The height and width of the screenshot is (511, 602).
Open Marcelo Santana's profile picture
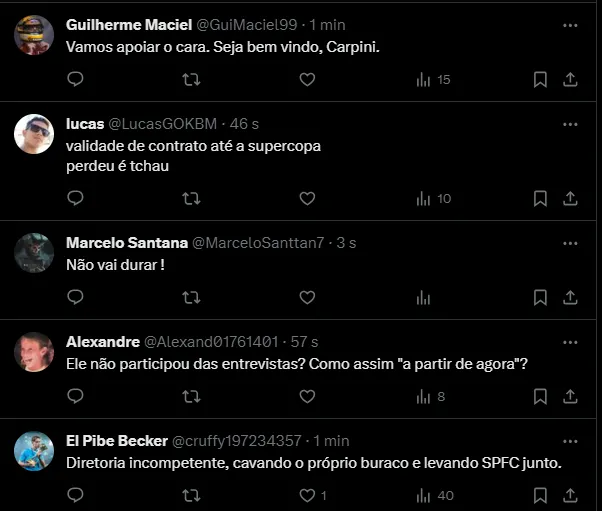[34, 253]
